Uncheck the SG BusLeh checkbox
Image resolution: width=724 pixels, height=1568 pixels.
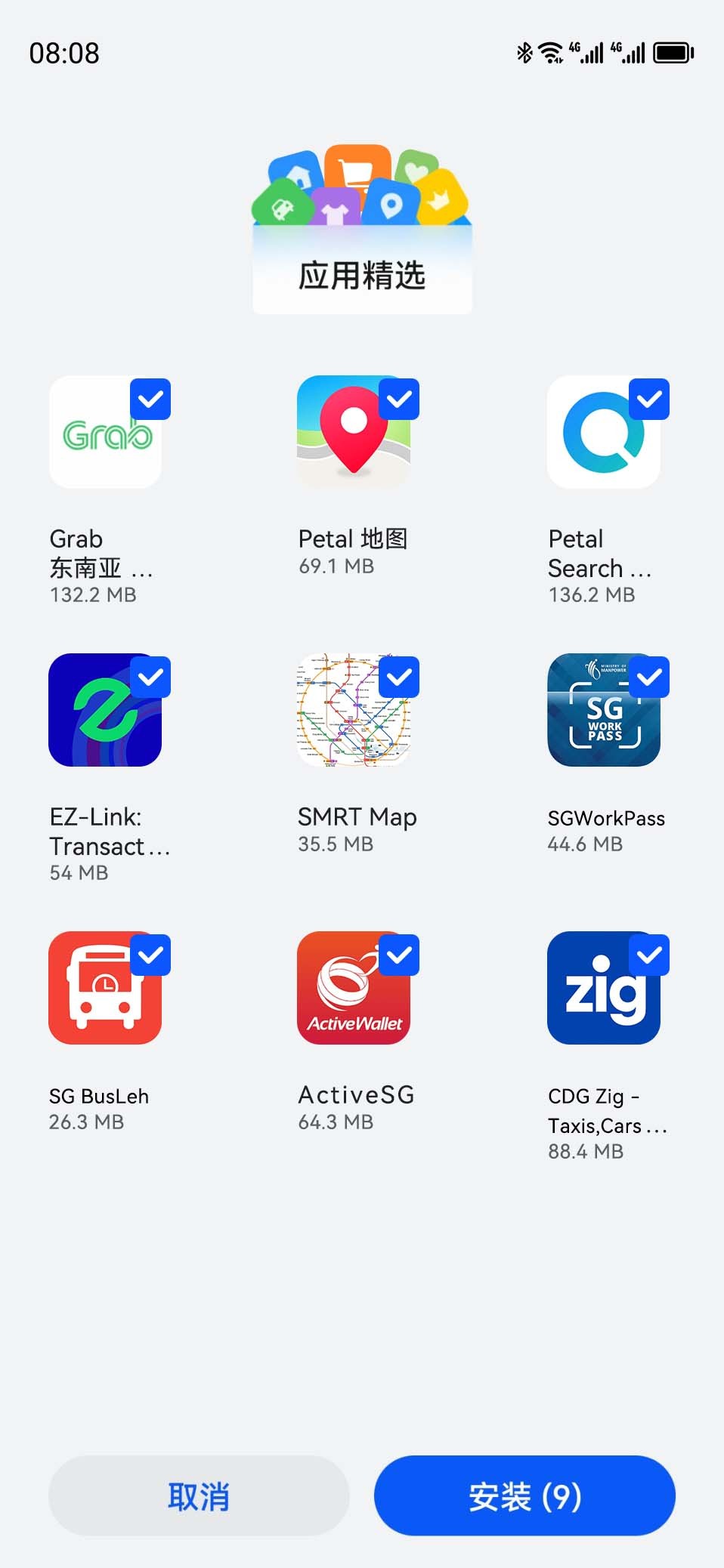[x=150, y=955]
